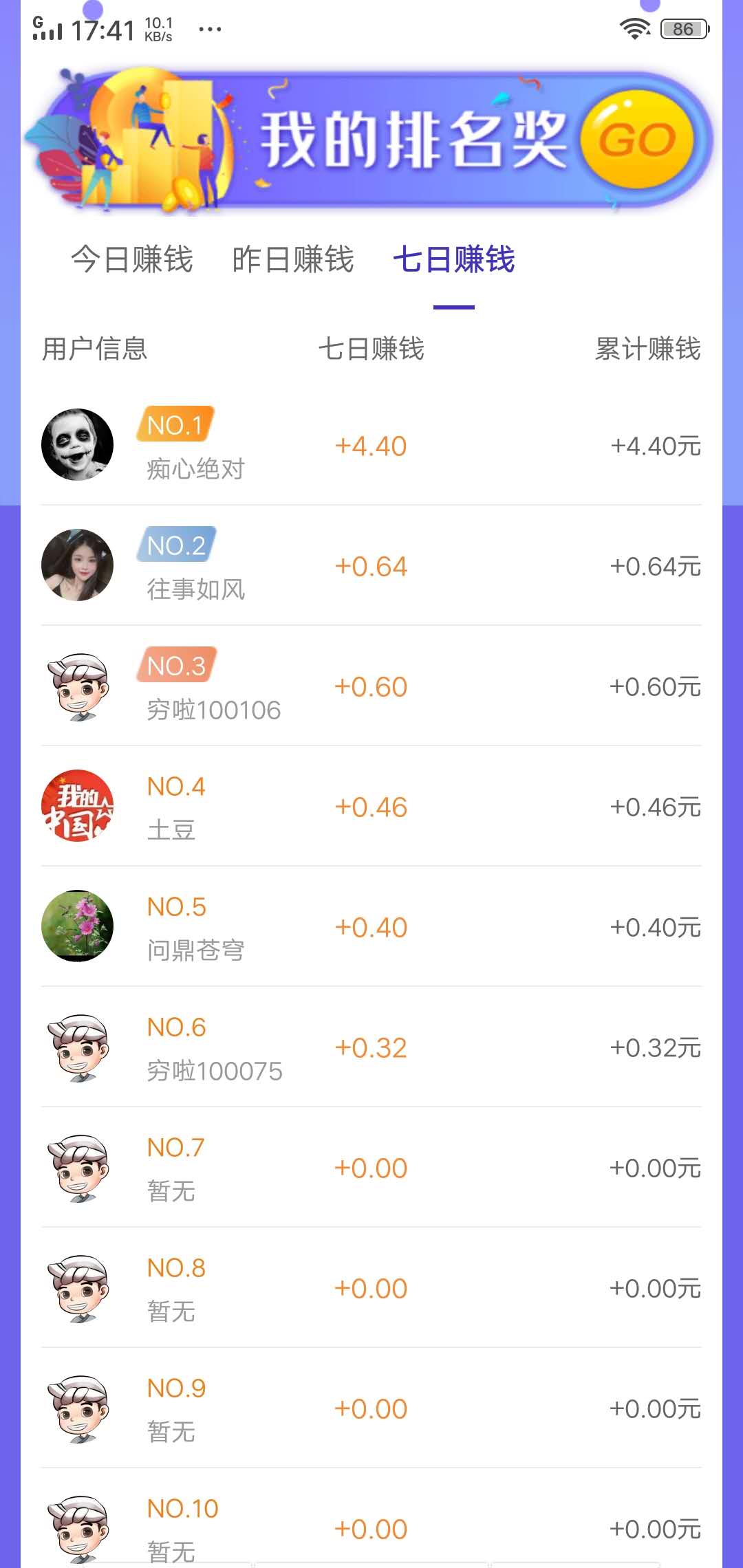Select the 穷啦100075 cartoon avatar
Viewport: 743px width, 1568px height.
(x=78, y=1046)
